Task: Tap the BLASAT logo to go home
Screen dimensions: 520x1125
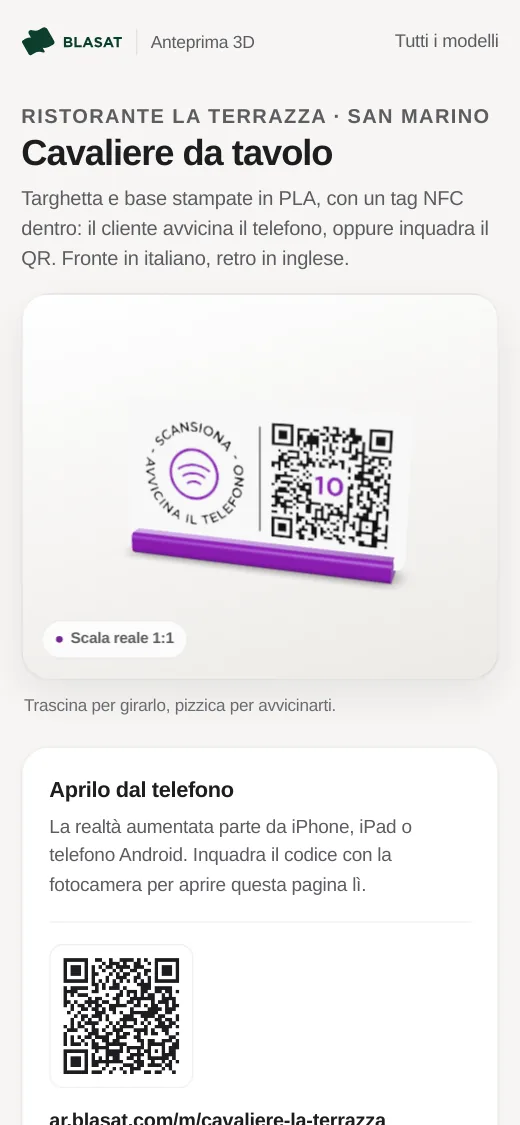Action: [72, 42]
